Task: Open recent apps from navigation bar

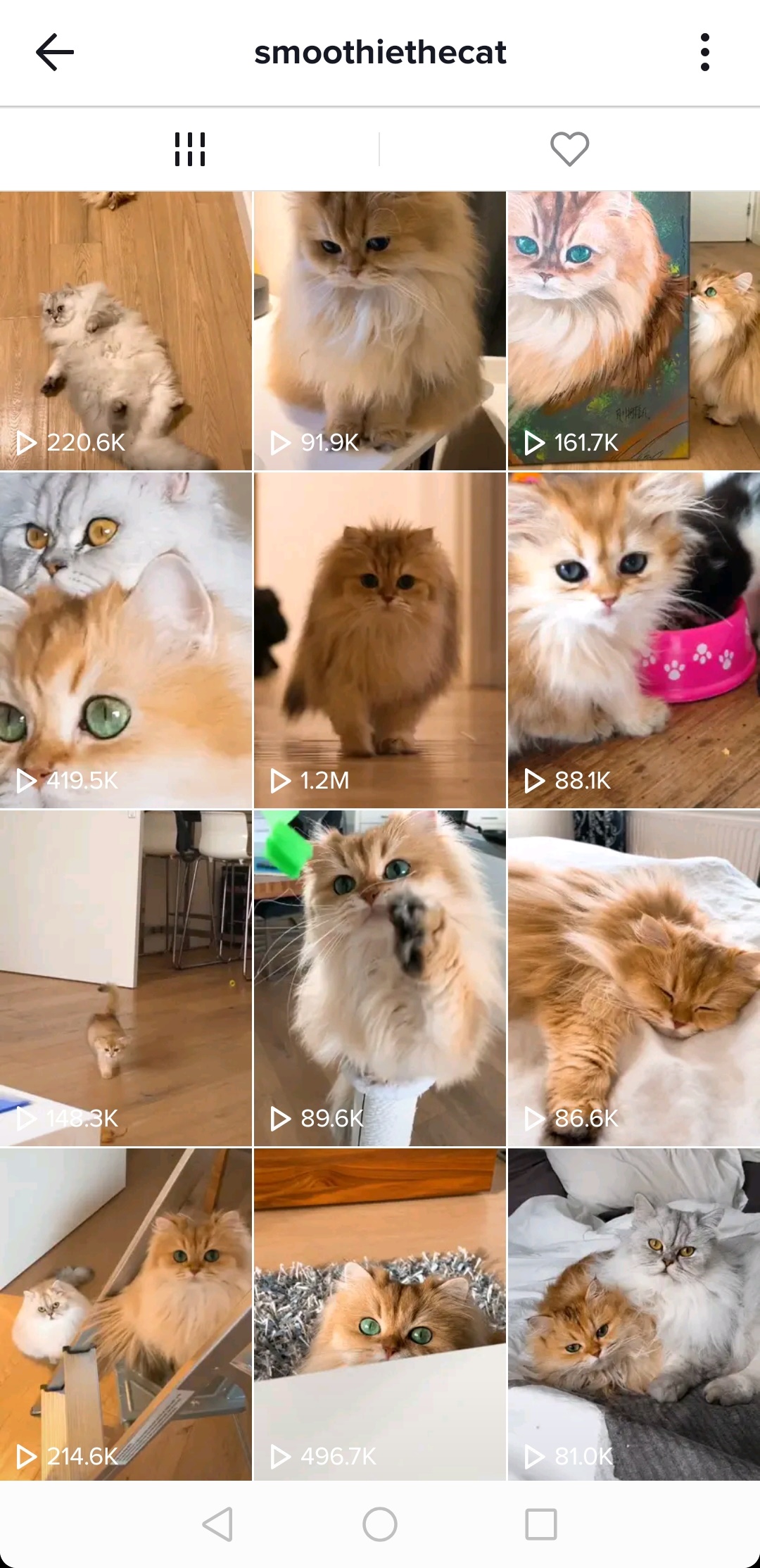Action: [x=541, y=1524]
